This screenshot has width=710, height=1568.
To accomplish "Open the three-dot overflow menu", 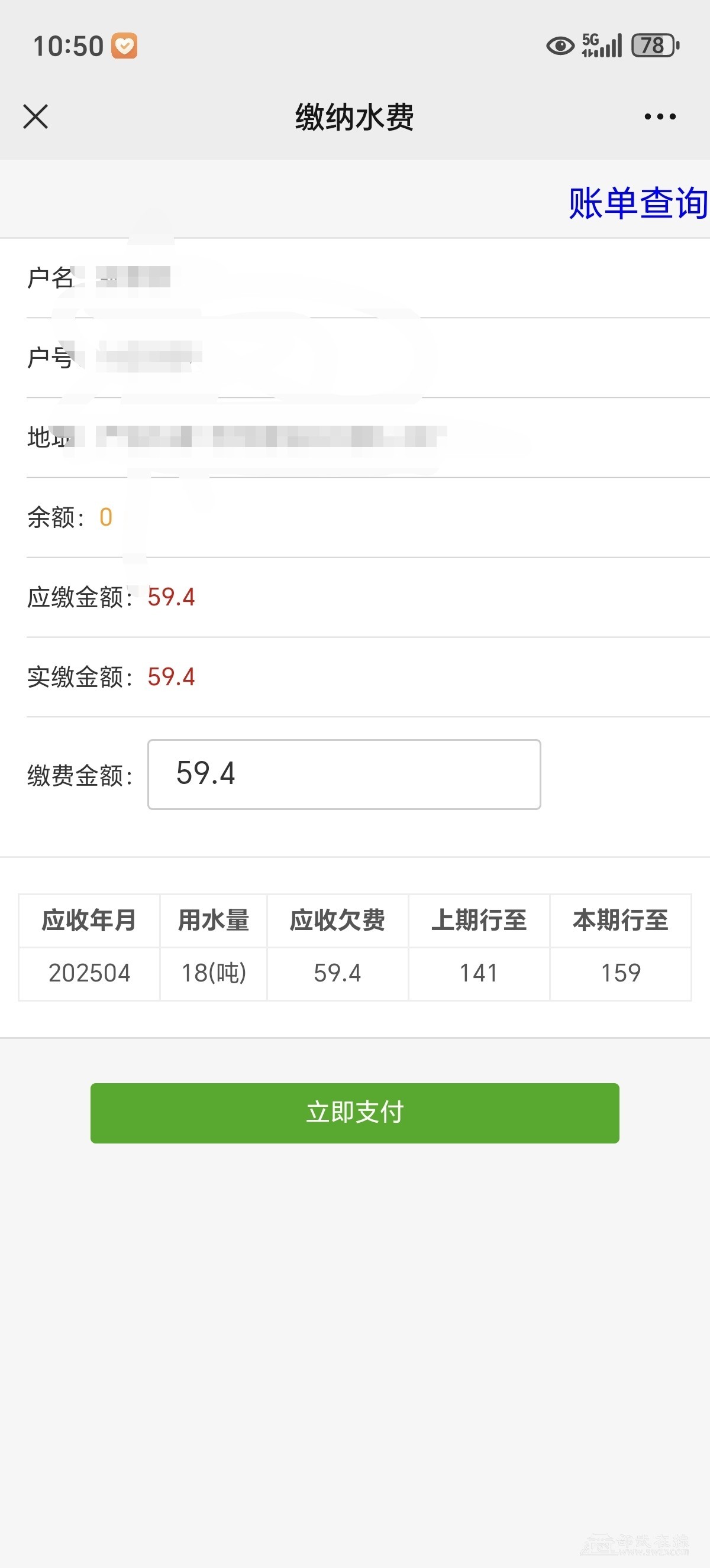I will tap(660, 116).
